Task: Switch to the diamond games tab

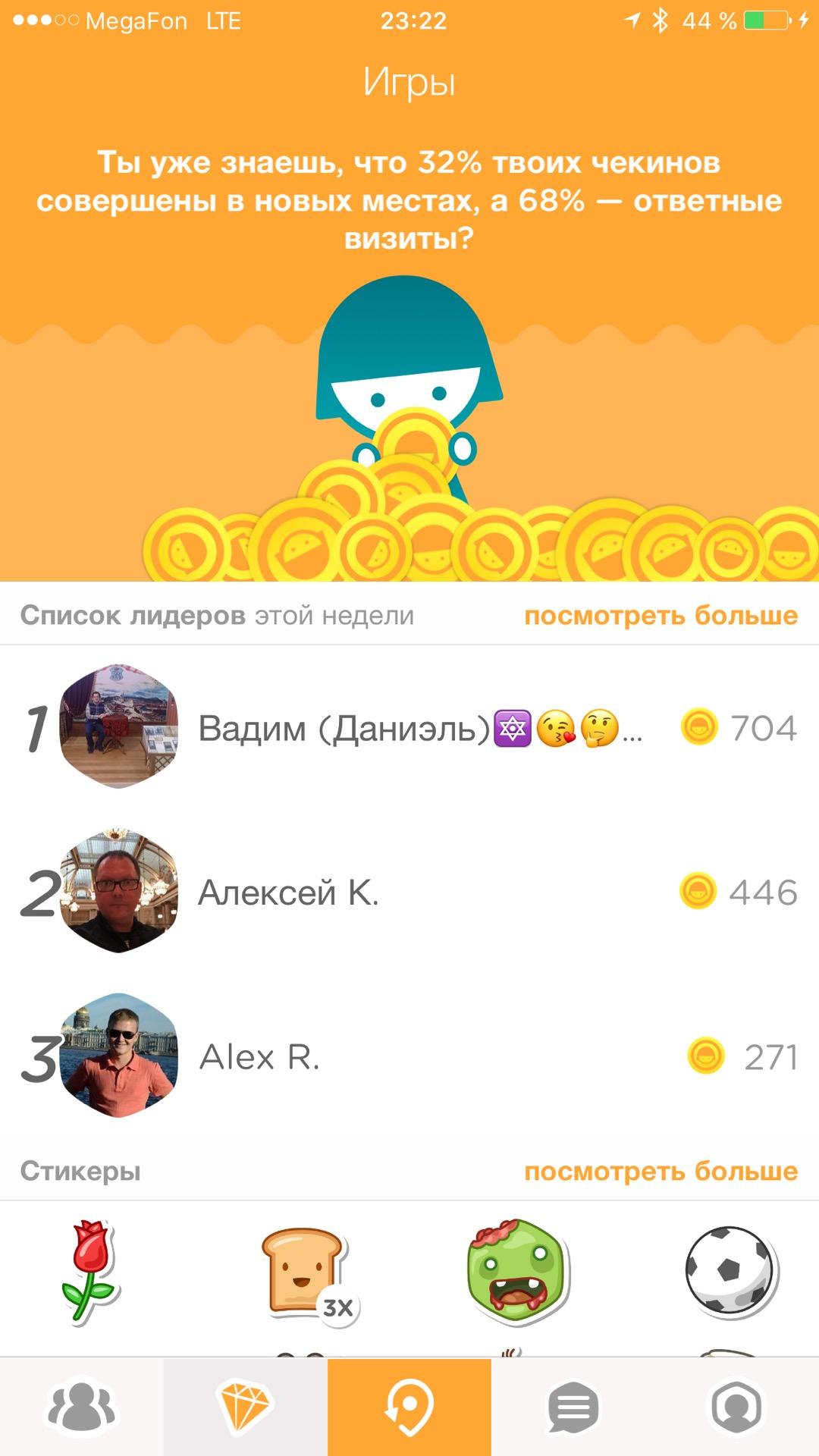Action: coord(245,1407)
